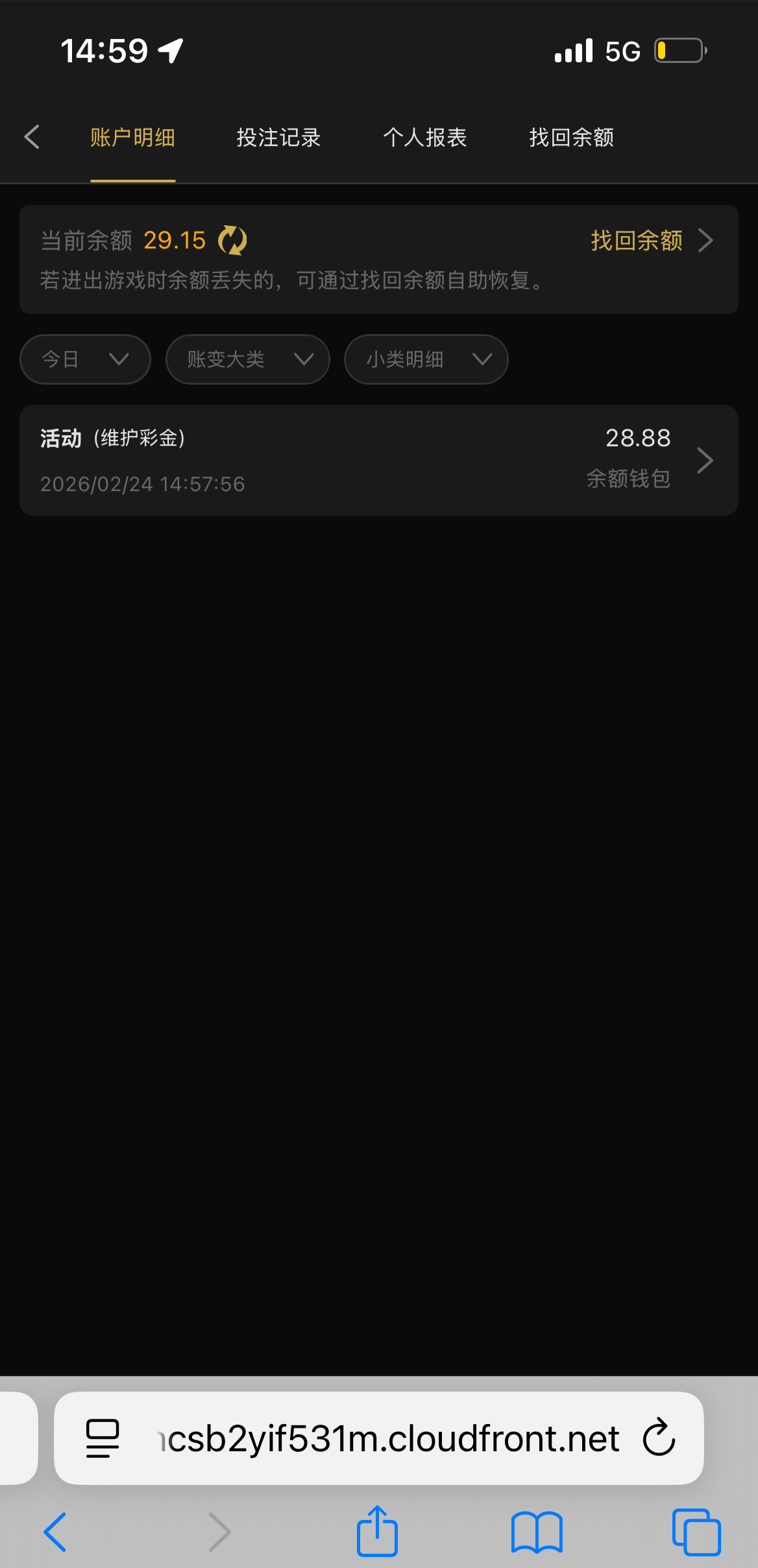This screenshot has width=758, height=1568.
Task: Expand the 小类明细 dropdown
Action: point(426,359)
